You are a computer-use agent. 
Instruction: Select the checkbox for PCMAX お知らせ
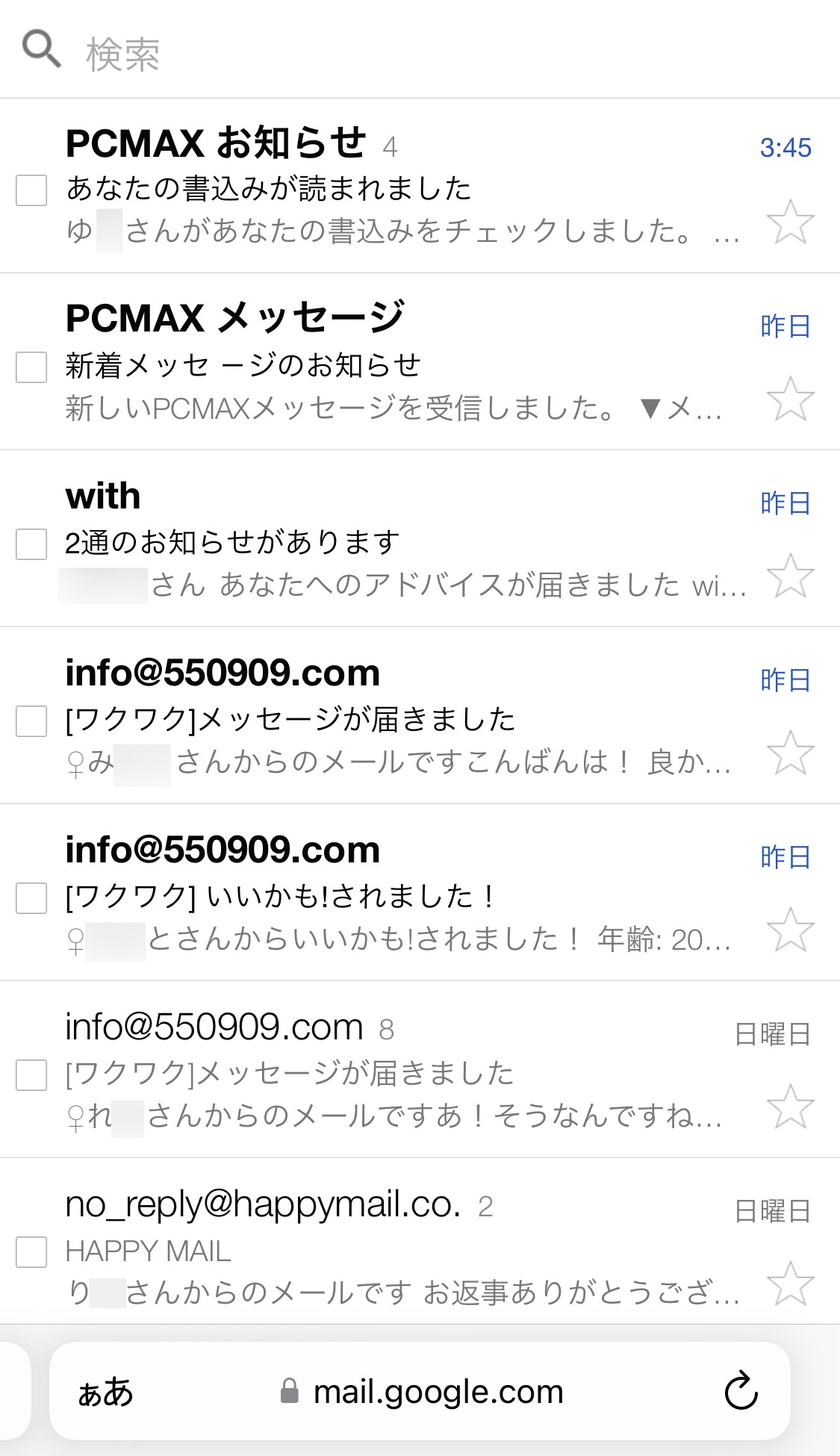click(x=31, y=190)
